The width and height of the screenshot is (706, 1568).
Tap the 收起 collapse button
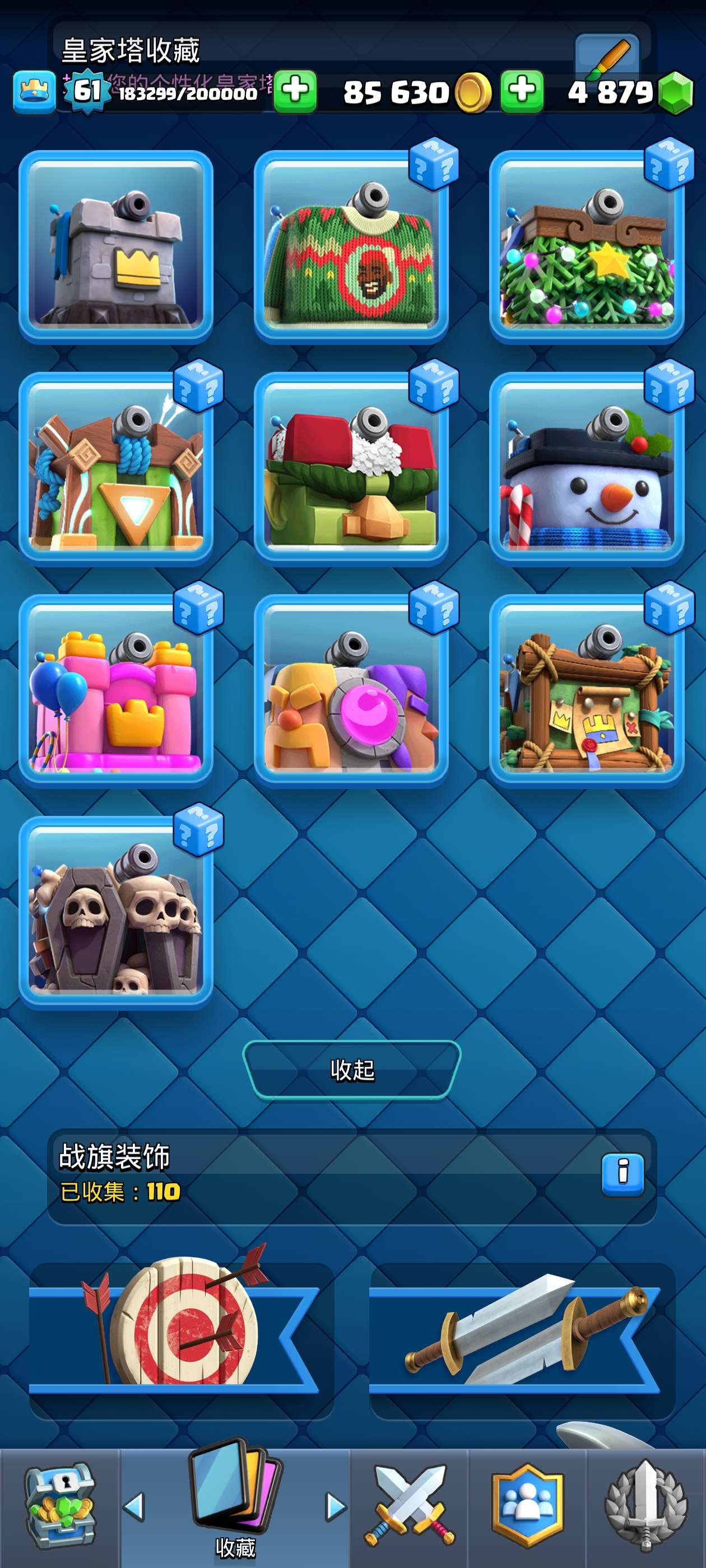pos(352,1070)
